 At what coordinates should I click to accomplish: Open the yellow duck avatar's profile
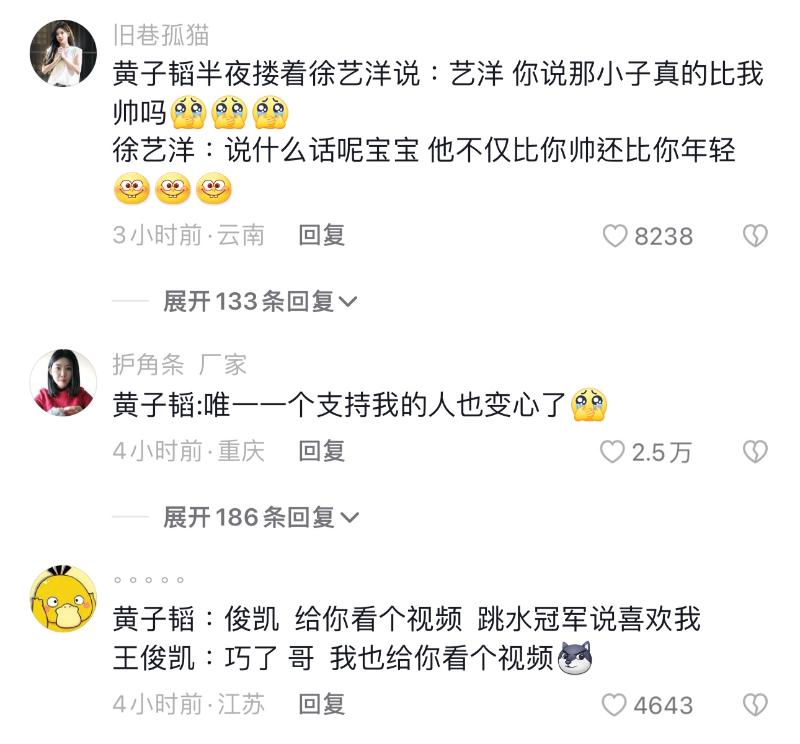[x=63, y=598]
